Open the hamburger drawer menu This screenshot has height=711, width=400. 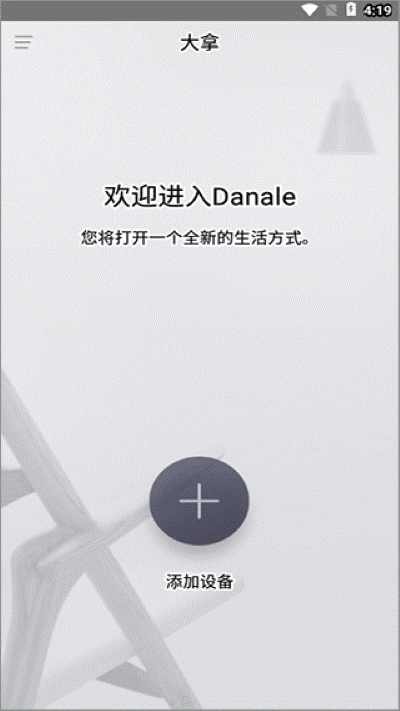[x=23, y=43]
